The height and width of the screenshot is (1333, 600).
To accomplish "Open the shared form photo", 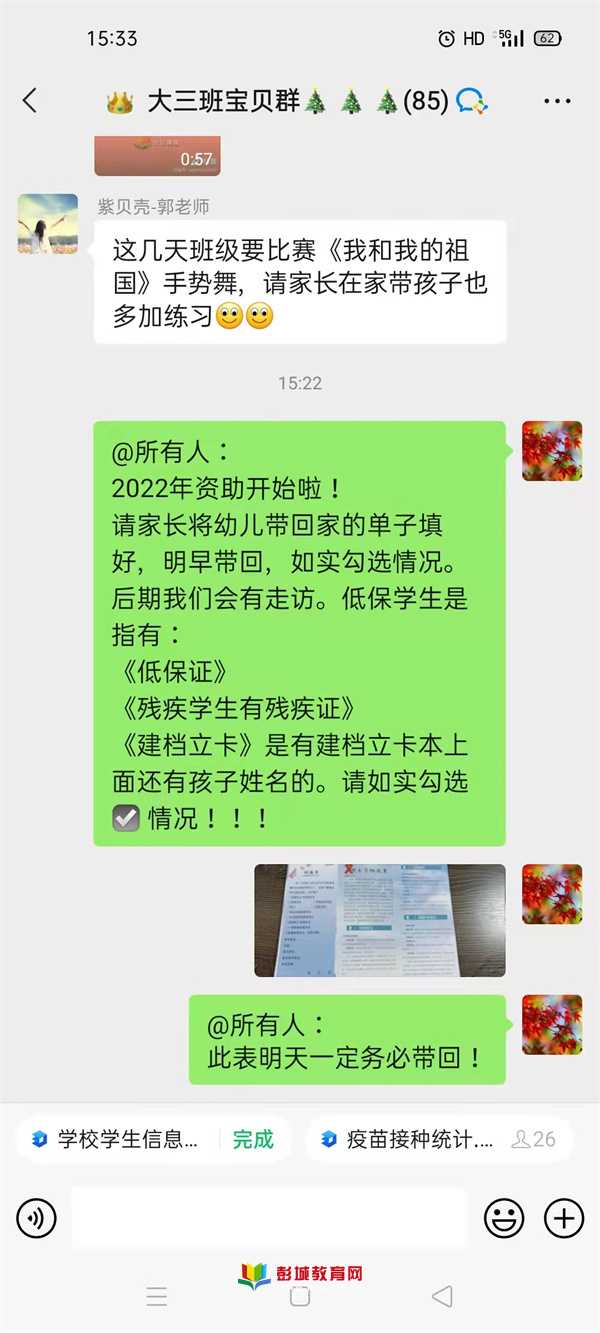I will click(379, 920).
